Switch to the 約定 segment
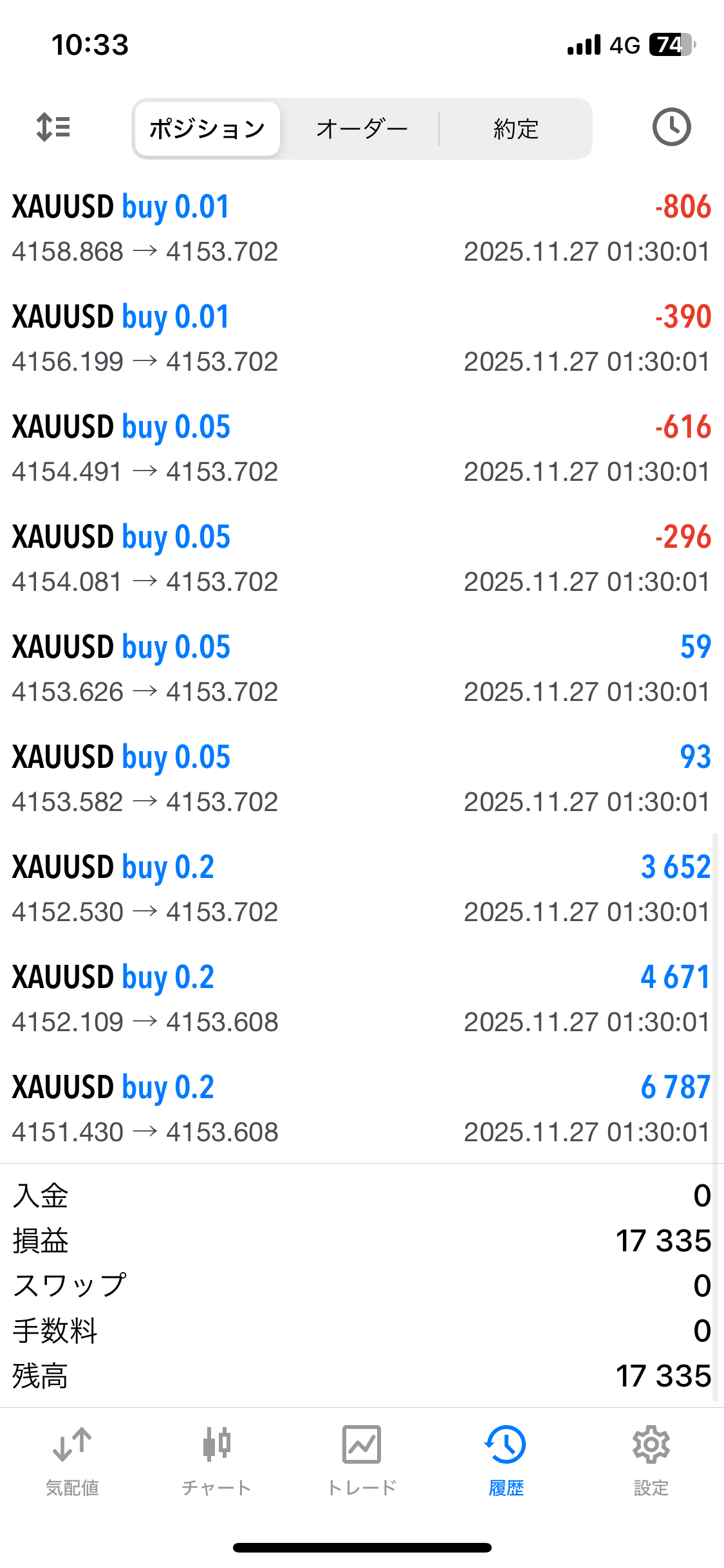Screen dimensions: 724x1568 pos(515,129)
